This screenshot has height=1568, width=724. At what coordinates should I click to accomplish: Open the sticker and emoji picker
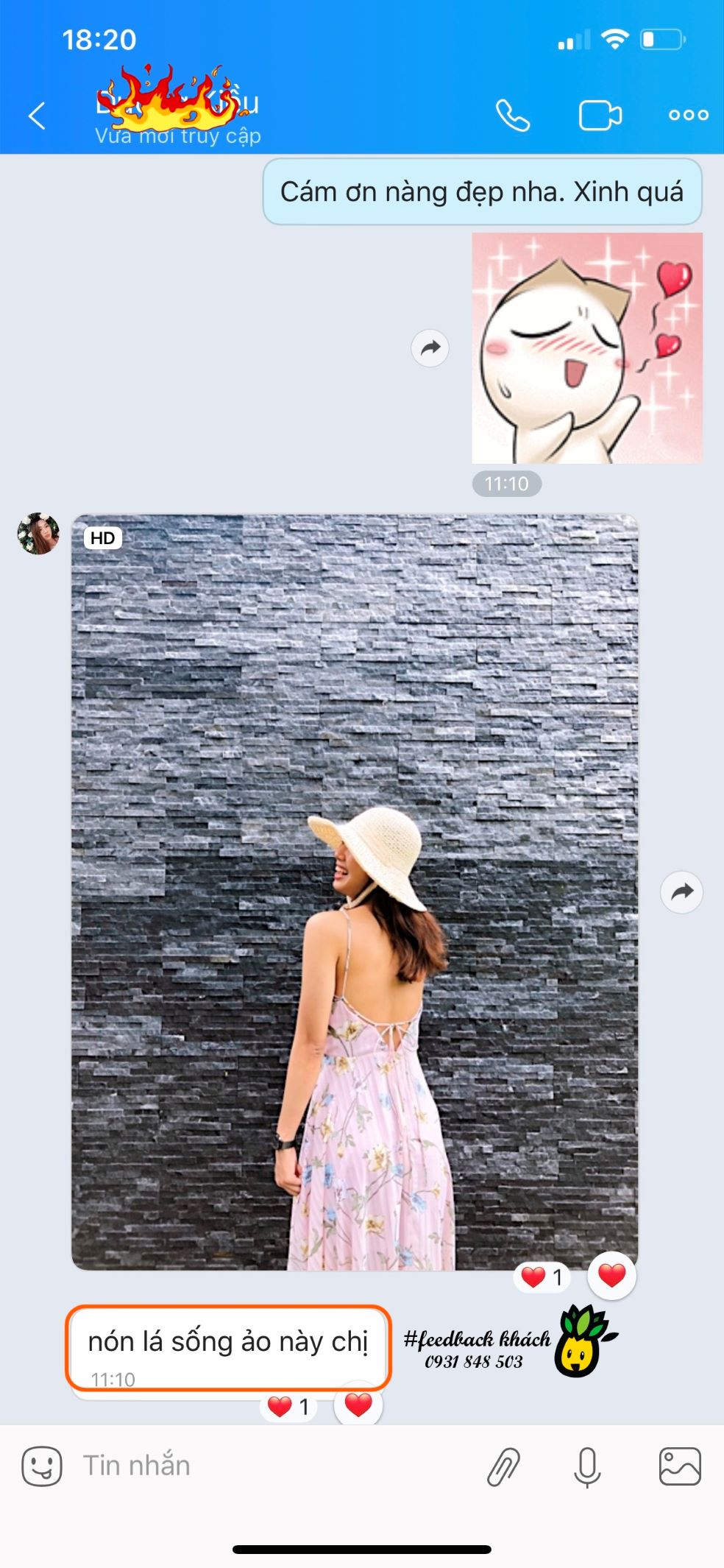(42, 1466)
